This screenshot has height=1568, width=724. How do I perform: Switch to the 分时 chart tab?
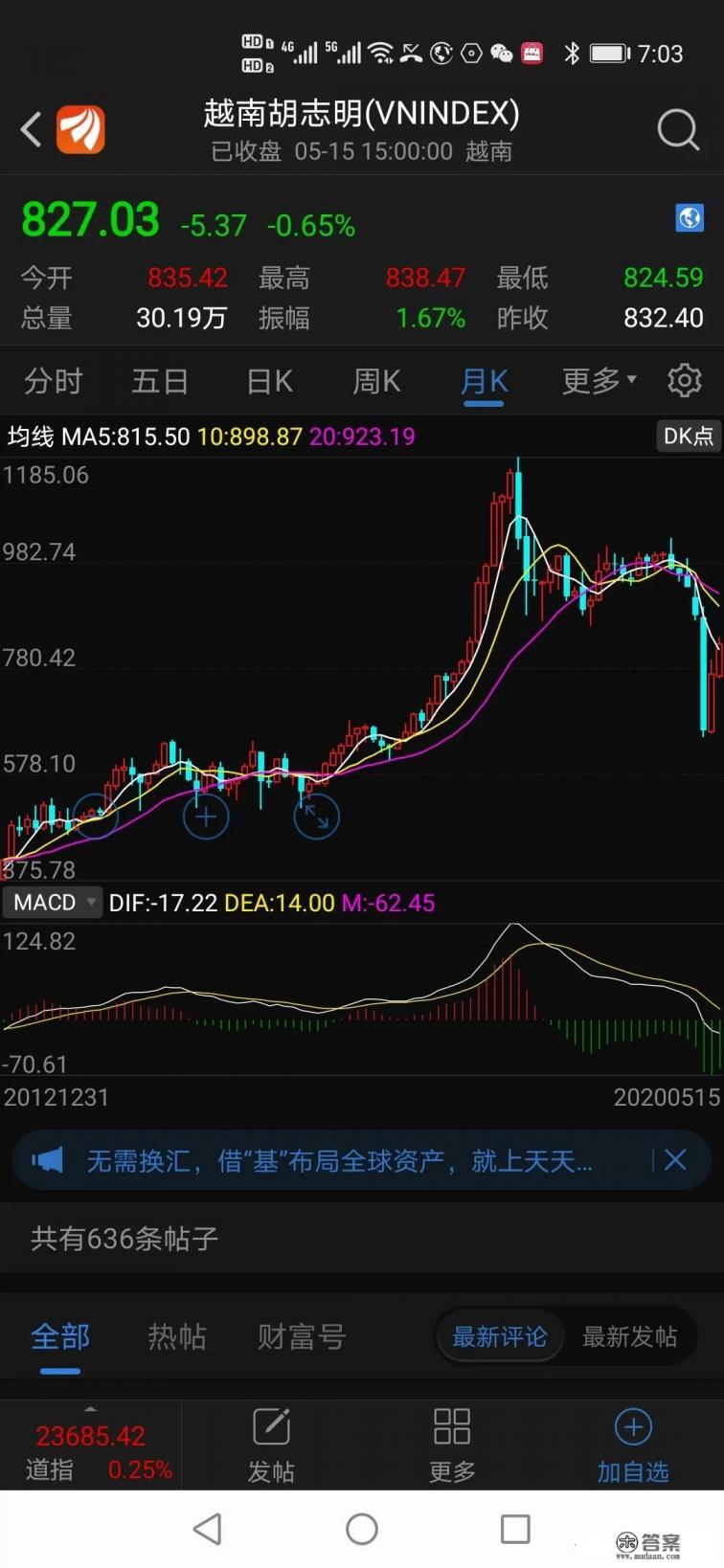53,381
